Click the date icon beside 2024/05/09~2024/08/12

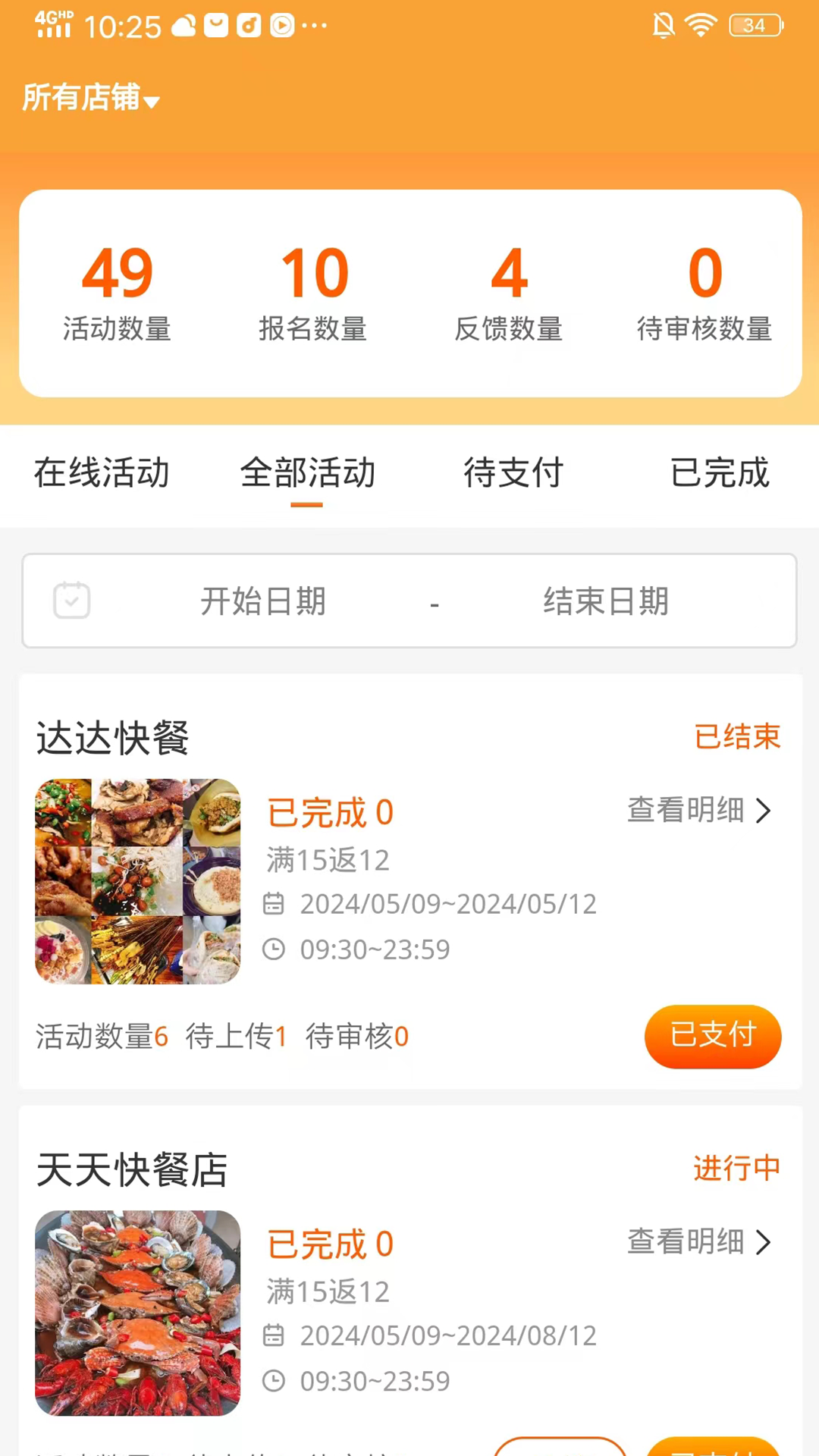274,1335
